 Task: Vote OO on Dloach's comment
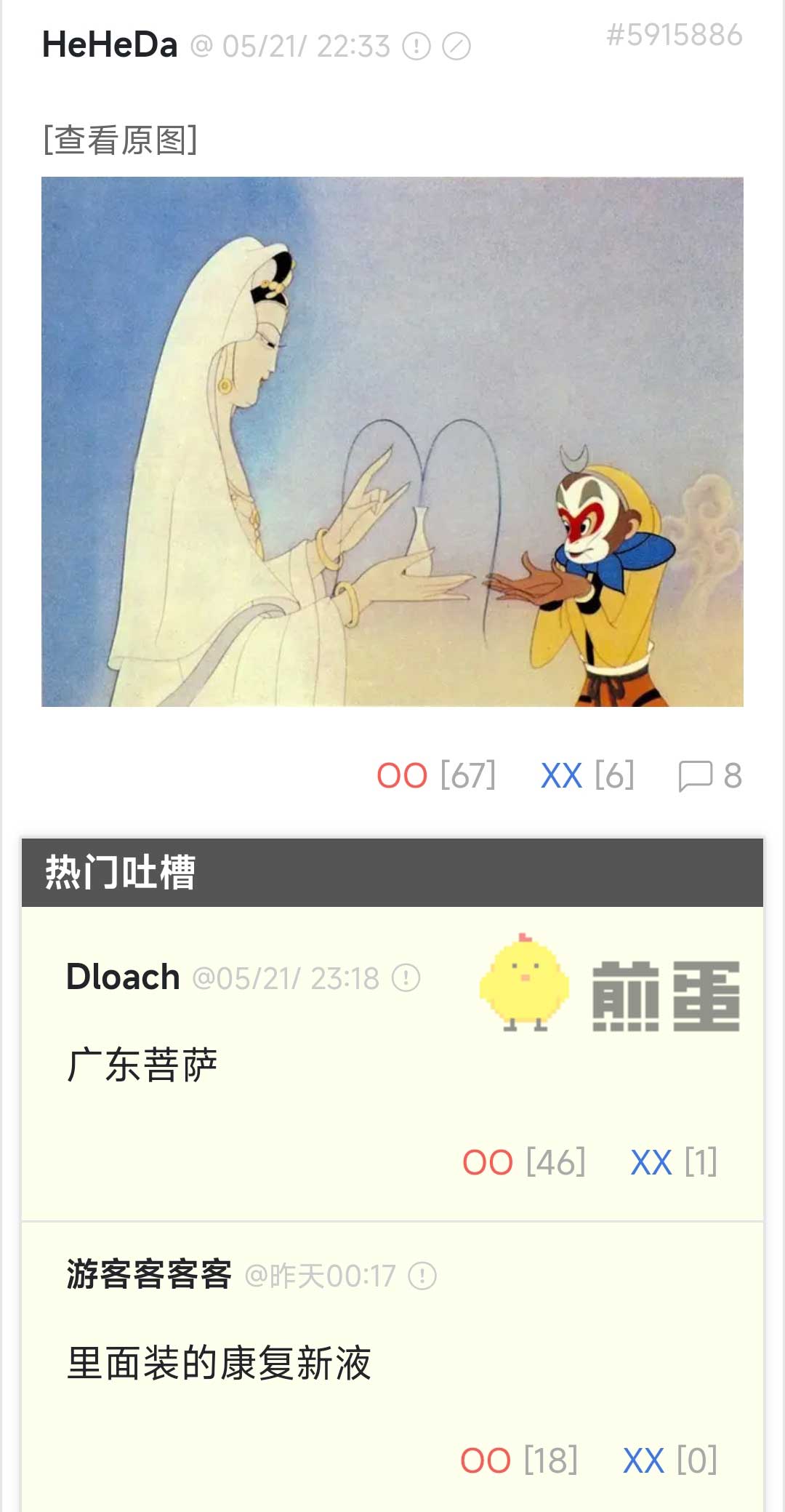(x=488, y=1162)
